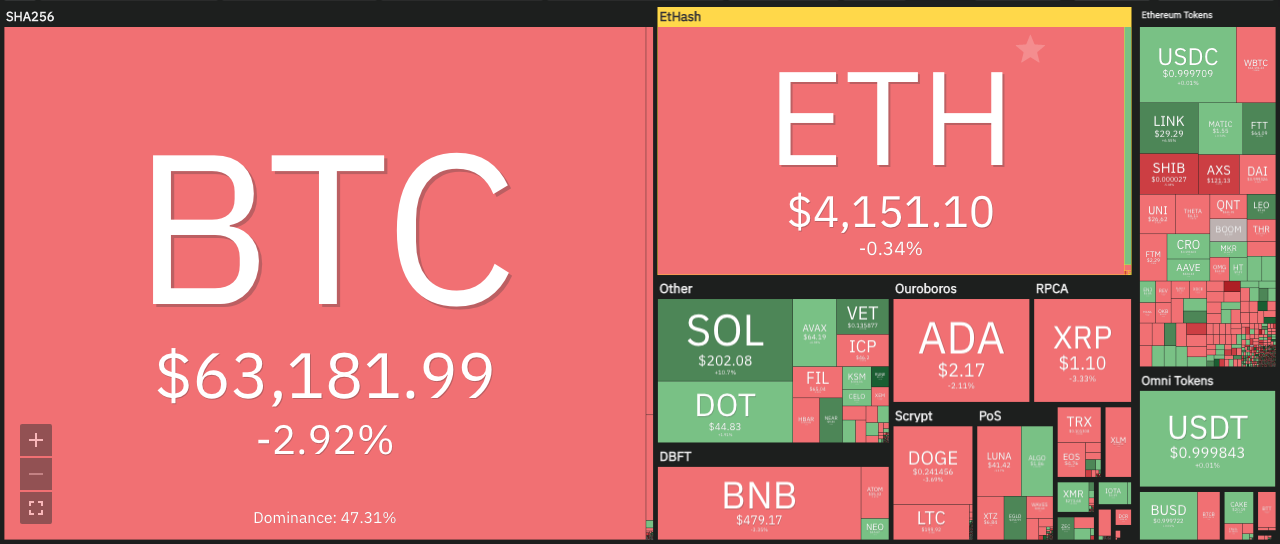
Task: Zoom in with the plus button
Action: 36,439
